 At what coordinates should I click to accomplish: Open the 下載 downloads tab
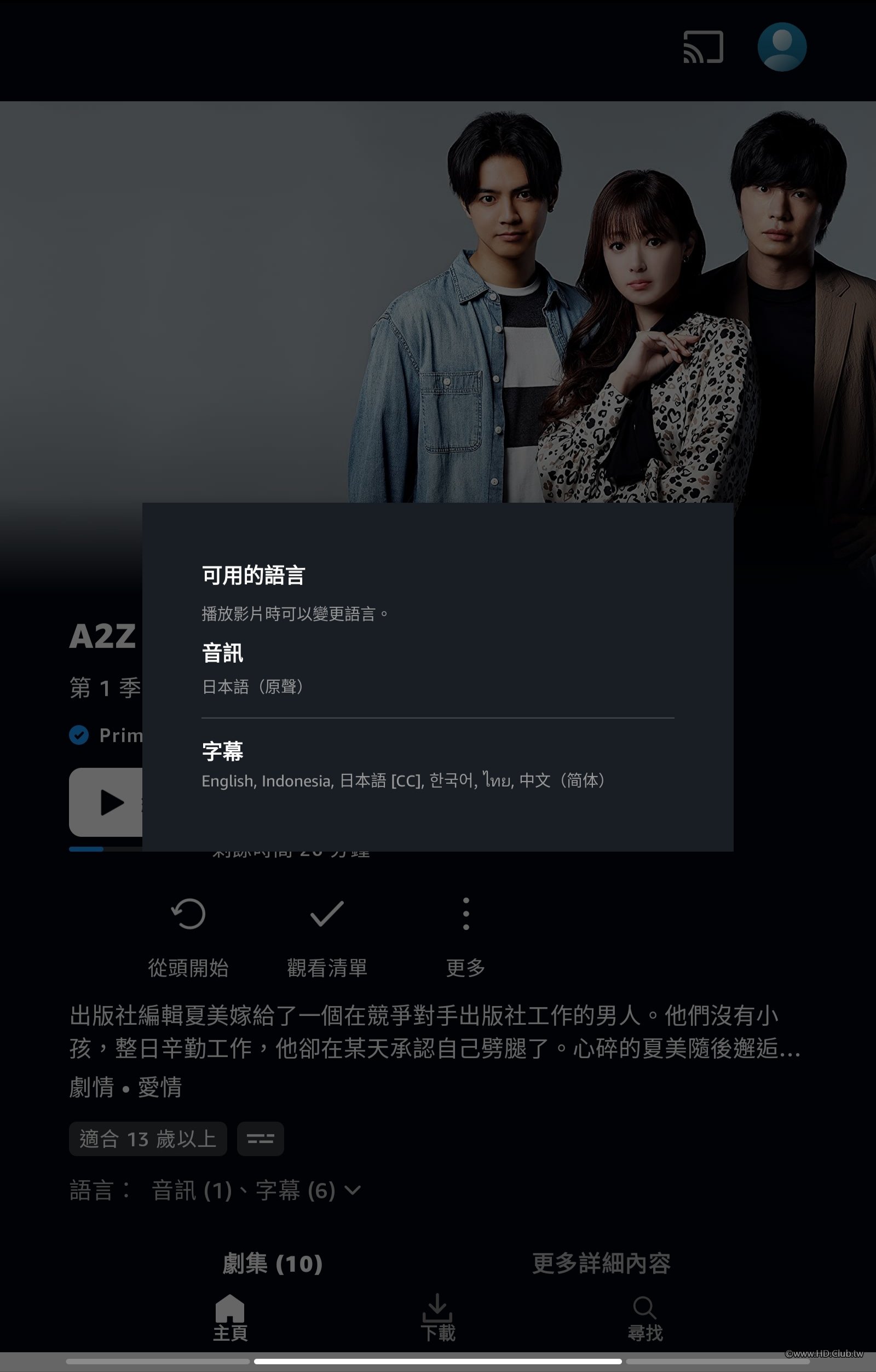437,1317
